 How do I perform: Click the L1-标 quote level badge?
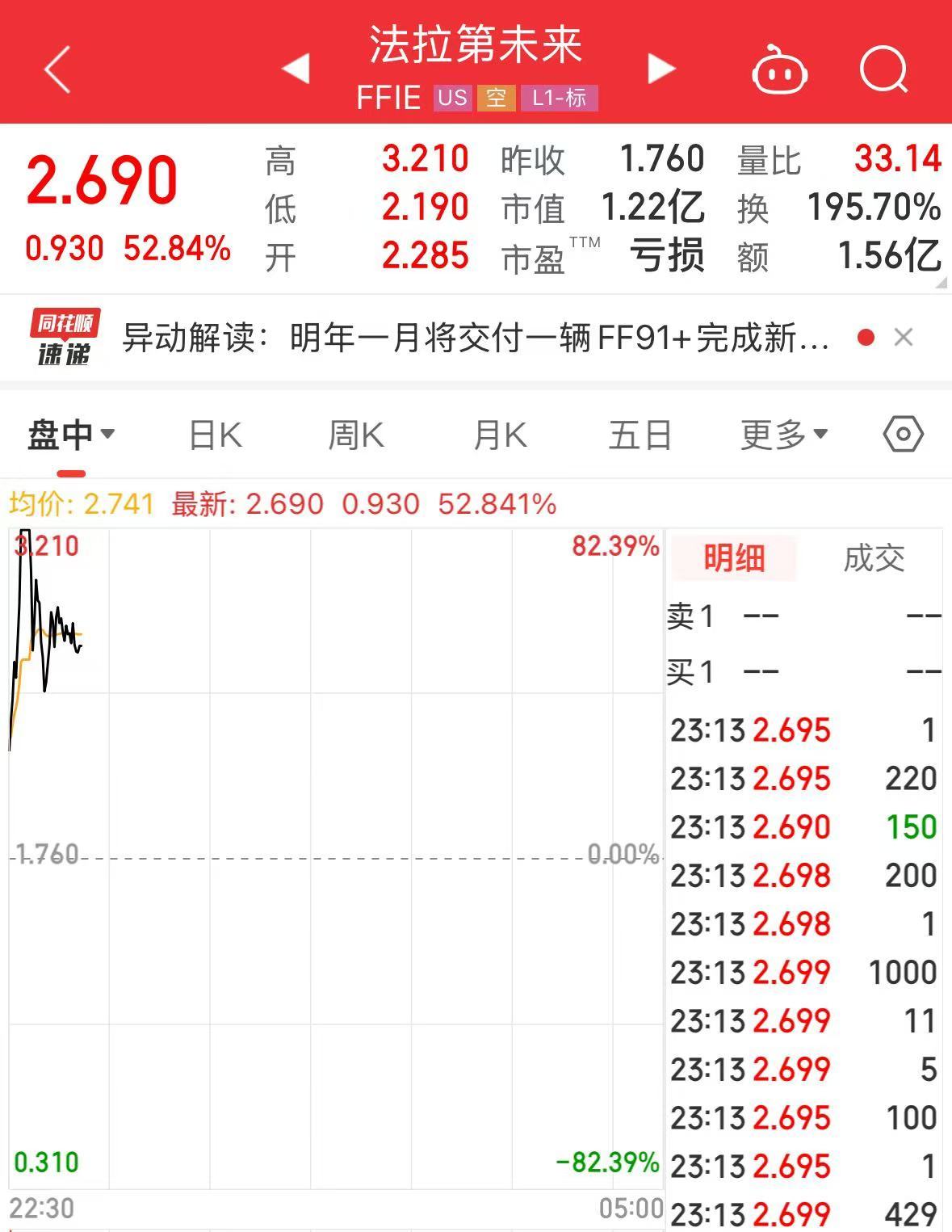pyautogui.click(x=560, y=99)
